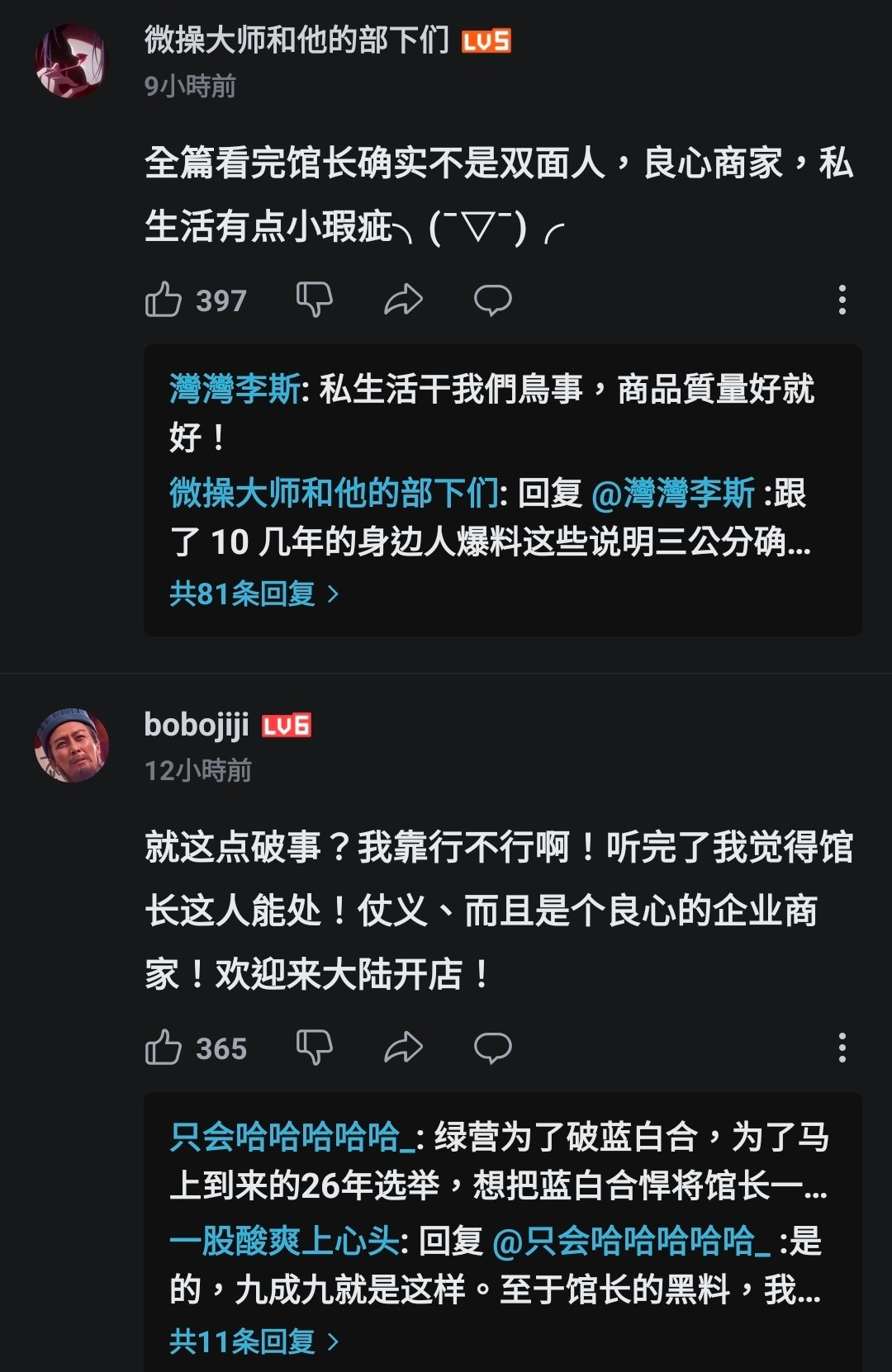Viewport: 892px width, 1372px height.
Task: Expand all 11 replies
Action: click(253, 1341)
